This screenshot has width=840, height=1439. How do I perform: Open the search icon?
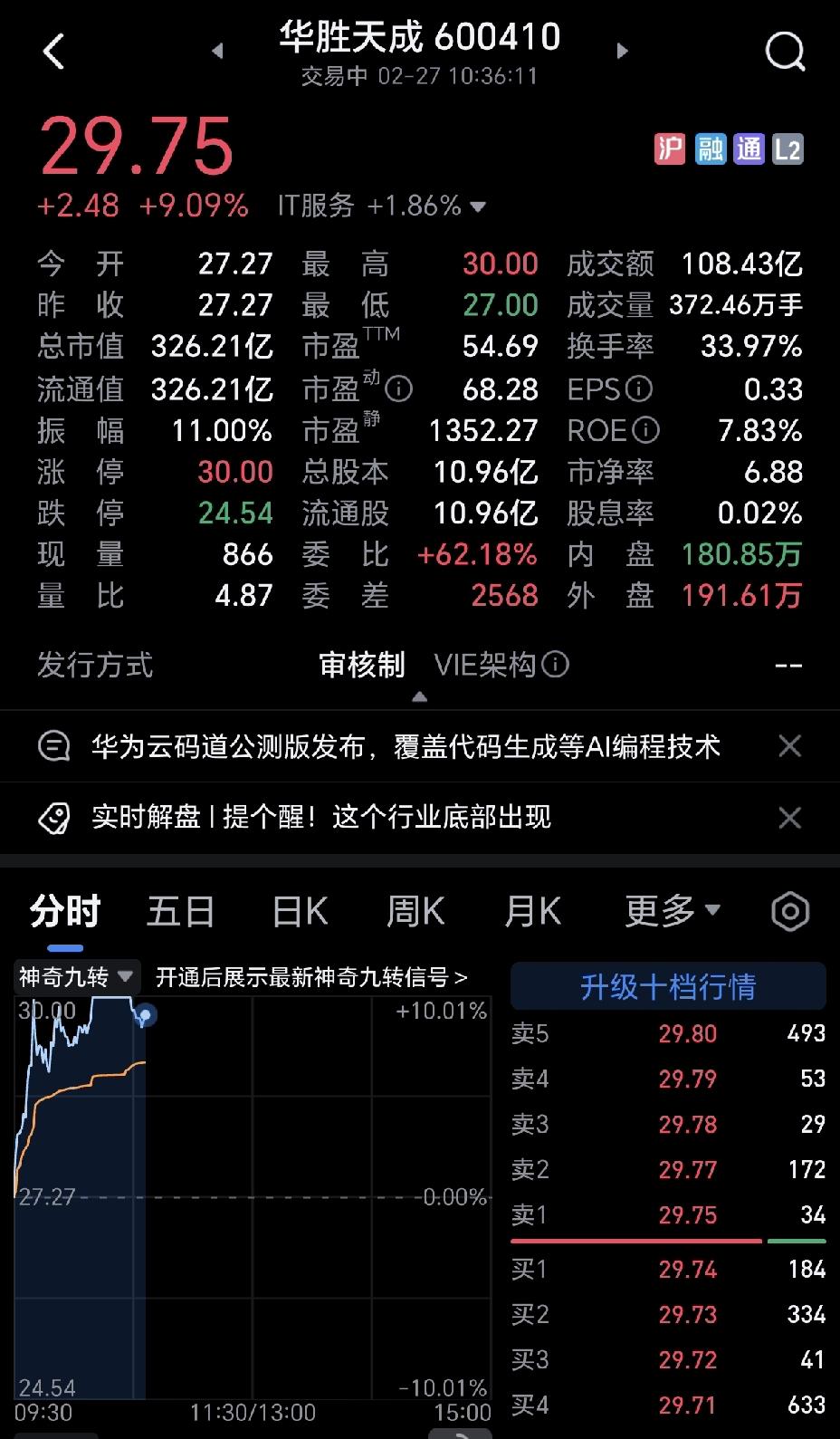(x=784, y=50)
